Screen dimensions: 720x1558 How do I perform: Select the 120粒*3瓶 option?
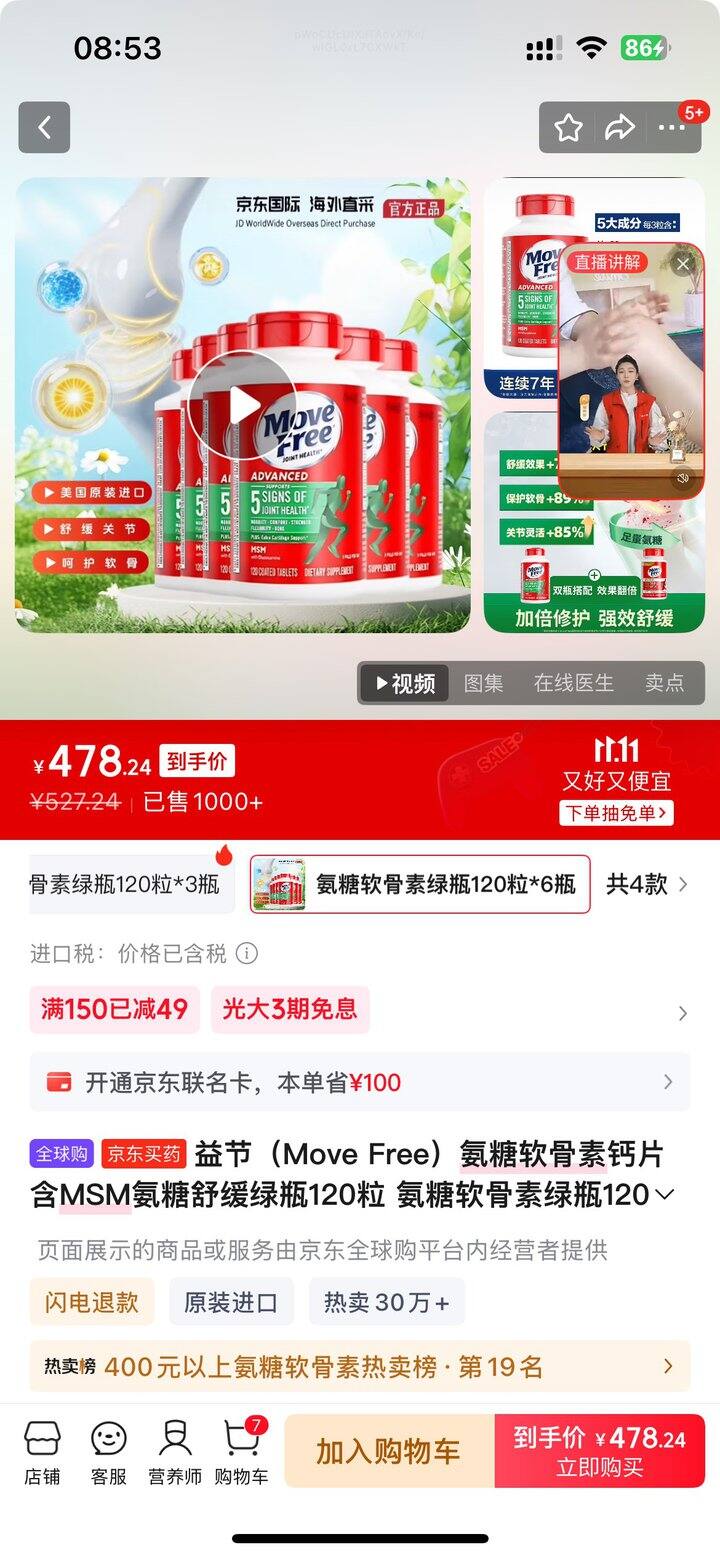click(x=132, y=884)
